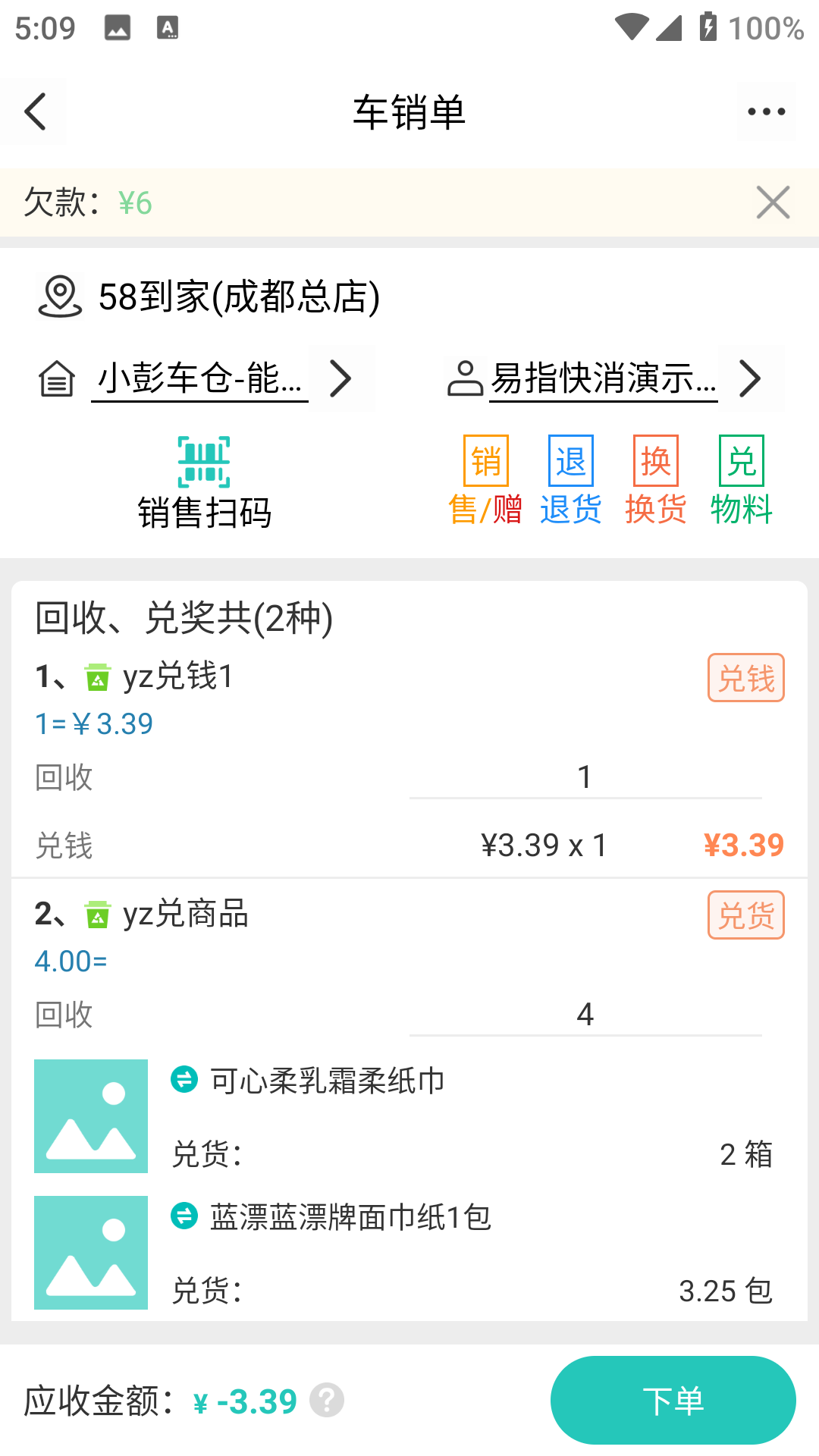The width and height of the screenshot is (819, 1456).
Task: Open customer 58到家(成都总店)
Action: tap(238, 297)
